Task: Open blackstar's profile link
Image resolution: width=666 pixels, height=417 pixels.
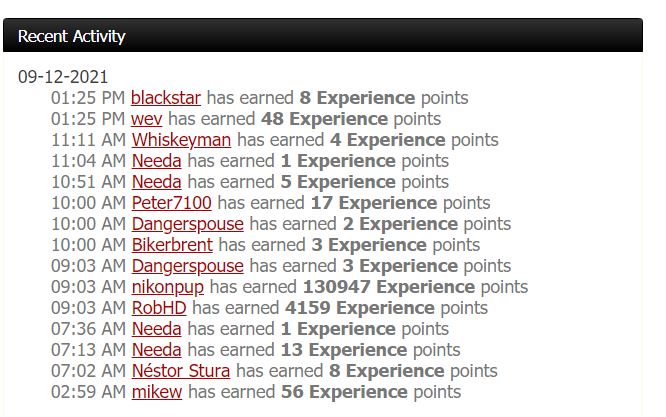Action: pos(166,98)
